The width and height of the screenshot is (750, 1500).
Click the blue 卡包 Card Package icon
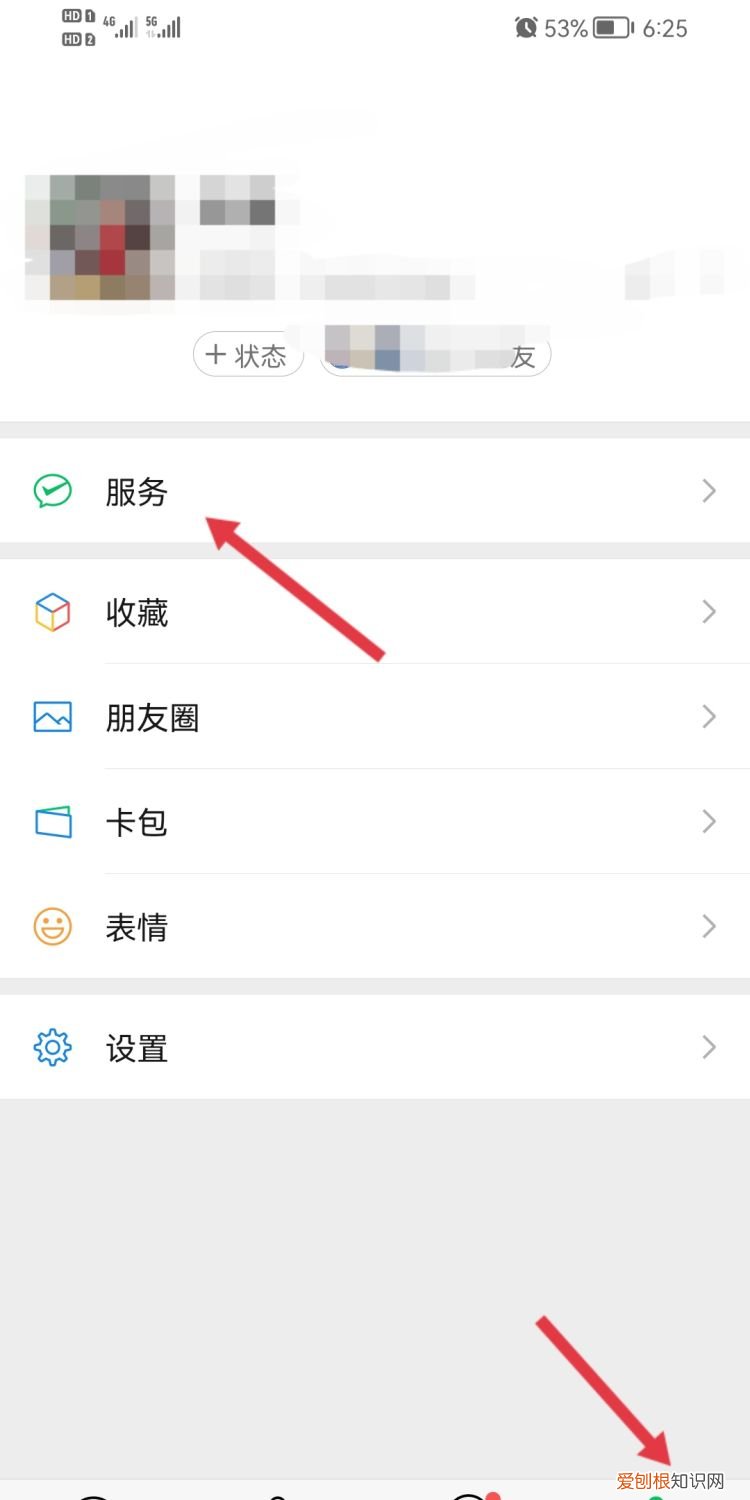pos(52,822)
